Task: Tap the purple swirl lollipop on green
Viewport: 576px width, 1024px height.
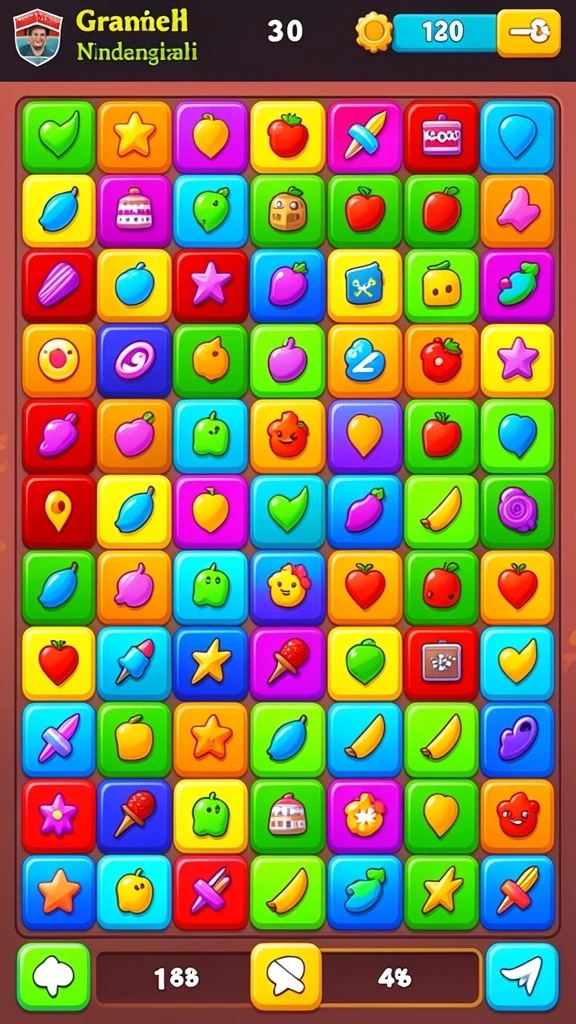Action: coord(517,511)
